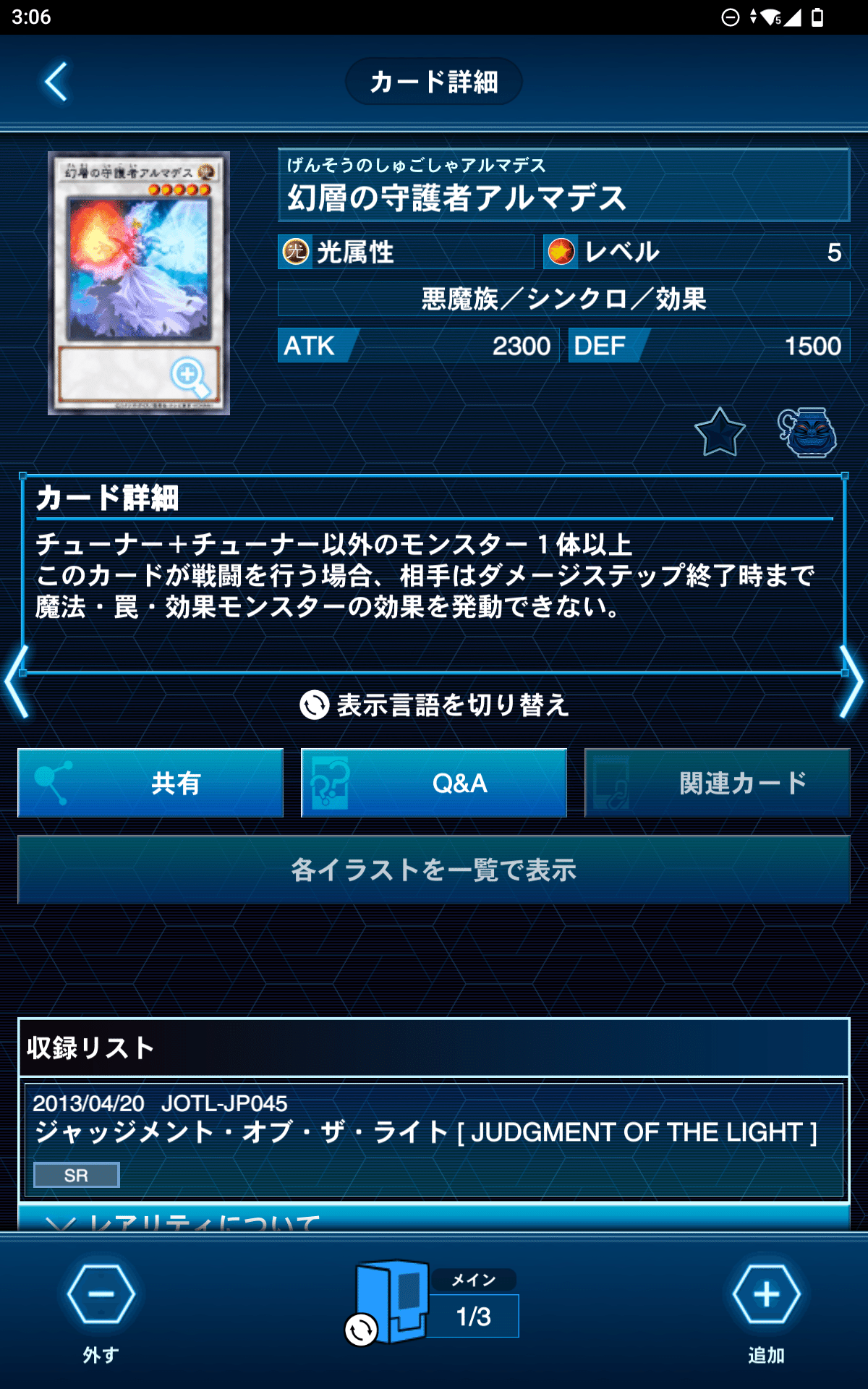This screenshot has height=1389, width=868.
Task: Go back using the top-left arrow
Action: [x=56, y=82]
